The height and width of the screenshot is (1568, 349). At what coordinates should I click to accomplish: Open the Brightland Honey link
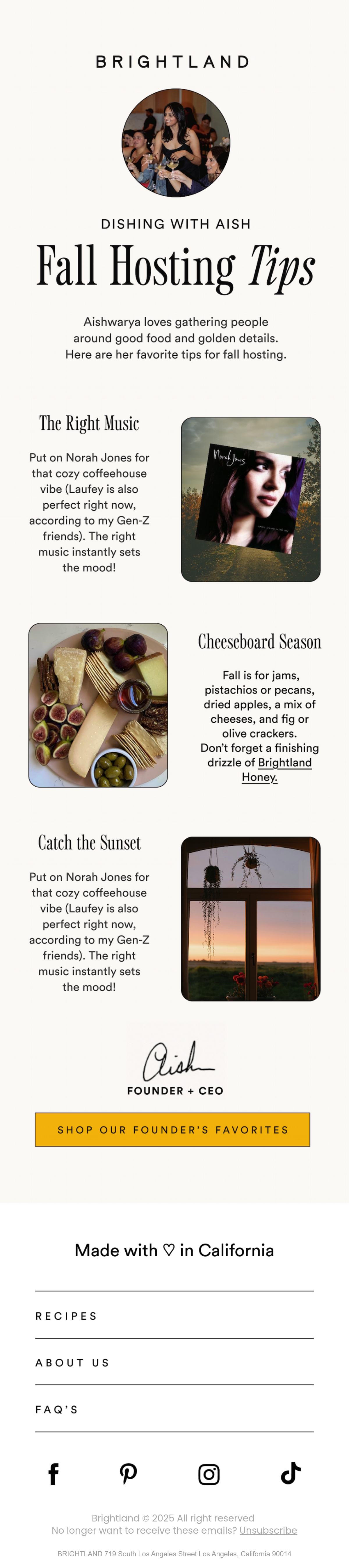point(277,769)
